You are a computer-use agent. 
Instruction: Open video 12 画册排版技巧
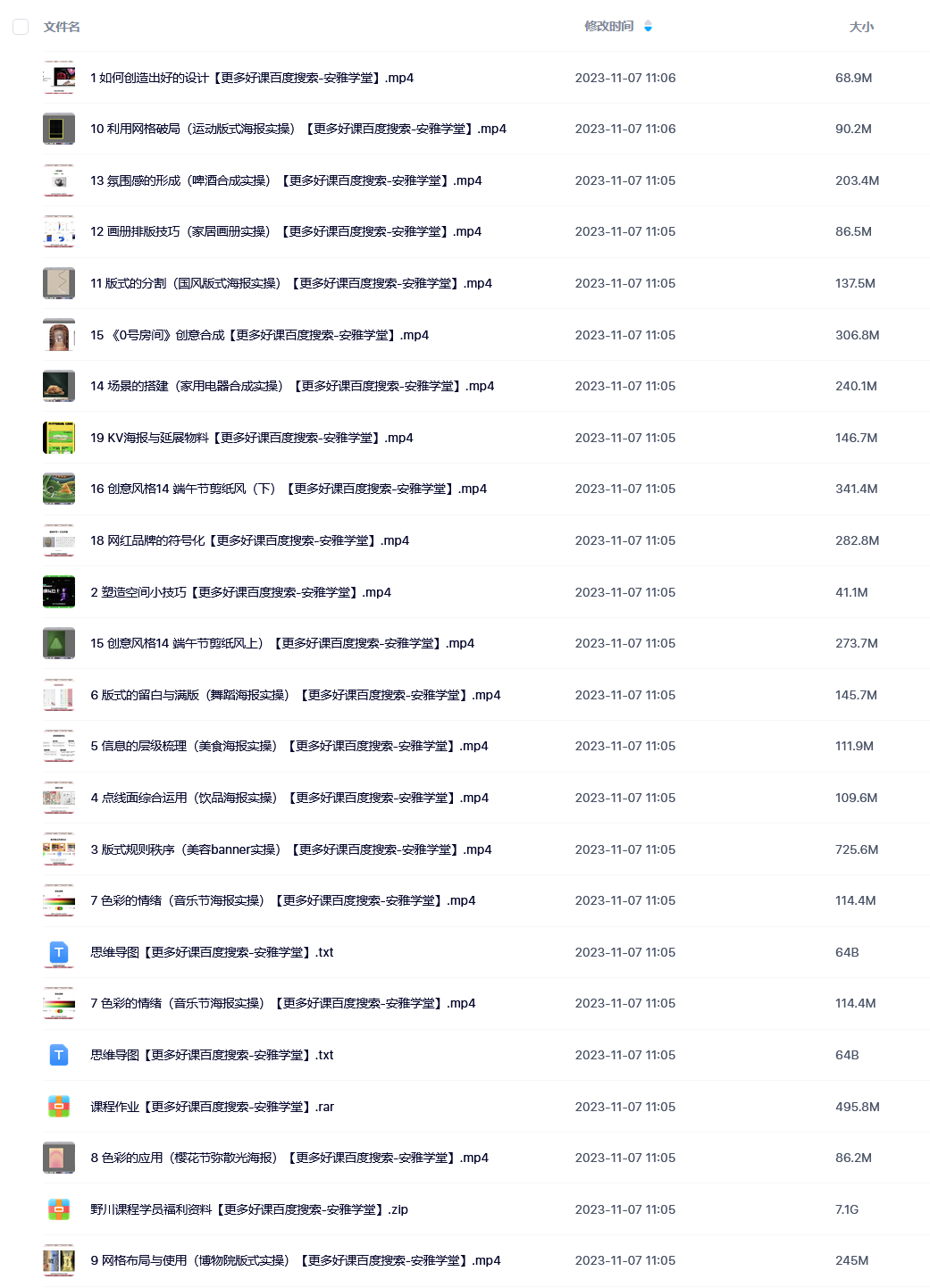tap(285, 231)
